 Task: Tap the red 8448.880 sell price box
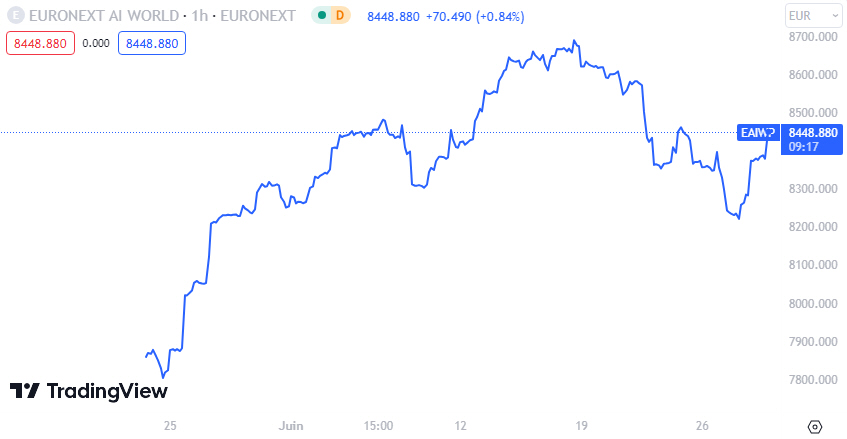click(x=41, y=43)
